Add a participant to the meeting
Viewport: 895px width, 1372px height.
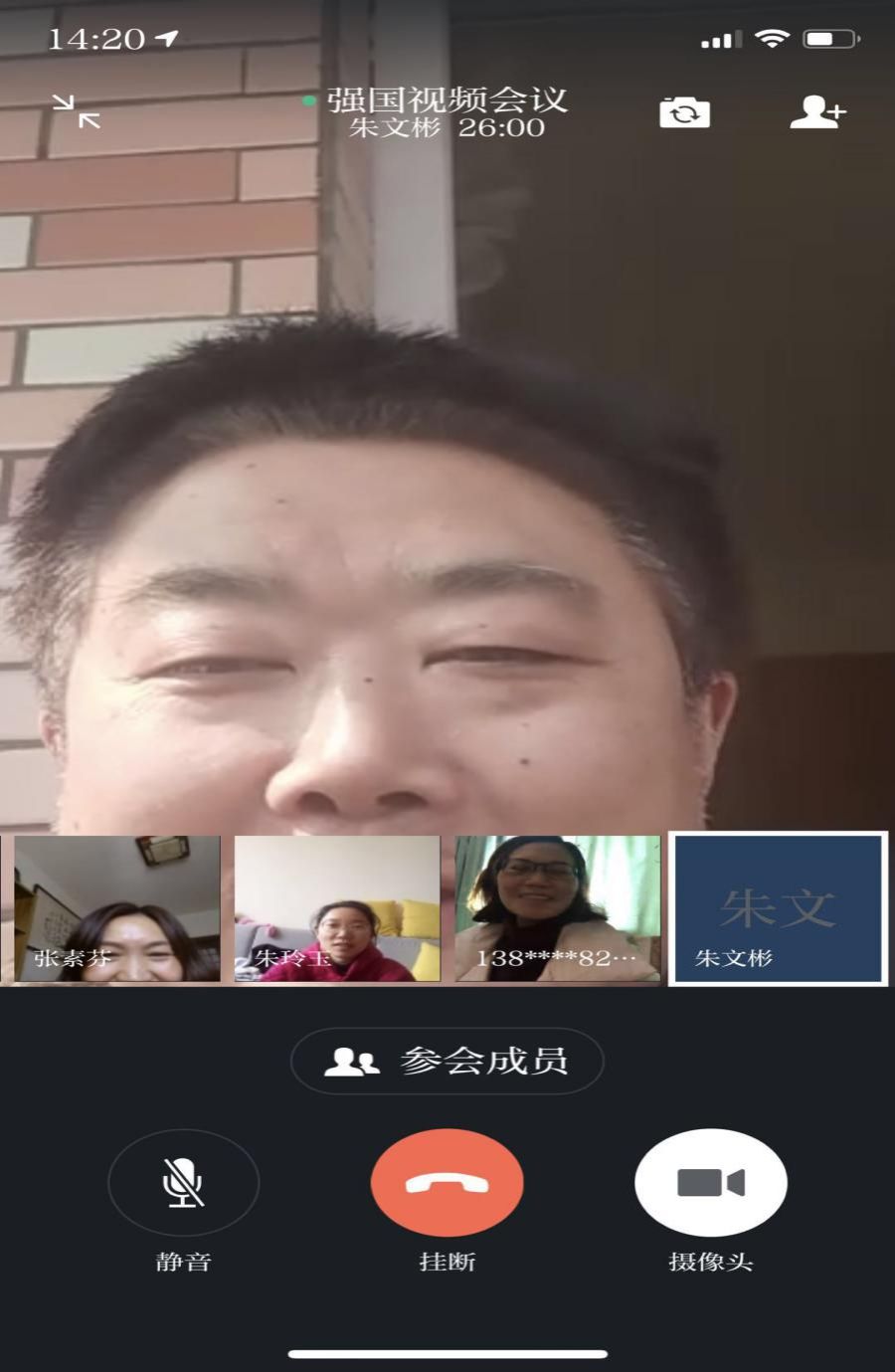tap(817, 112)
